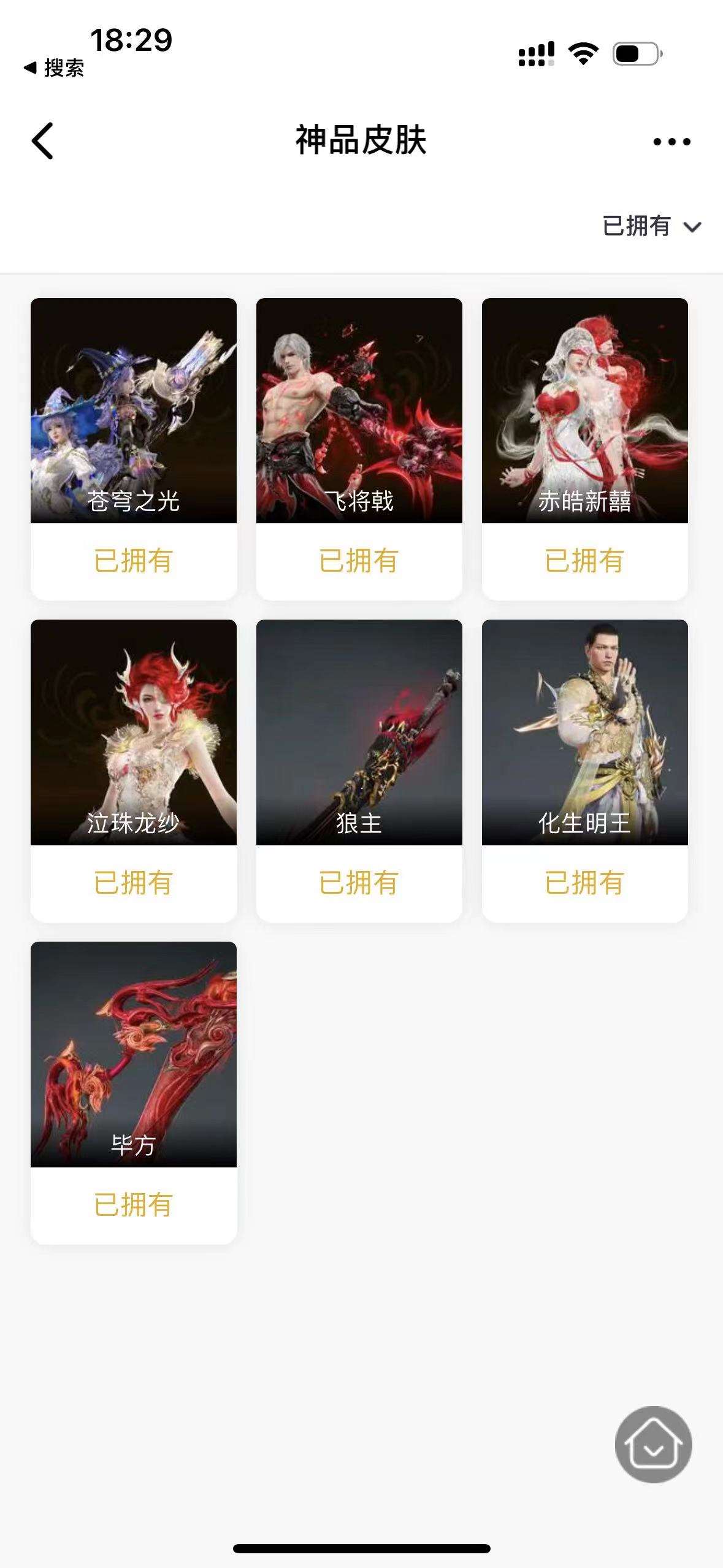Expand the 已拥有 filter dropdown

(x=651, y=226)
